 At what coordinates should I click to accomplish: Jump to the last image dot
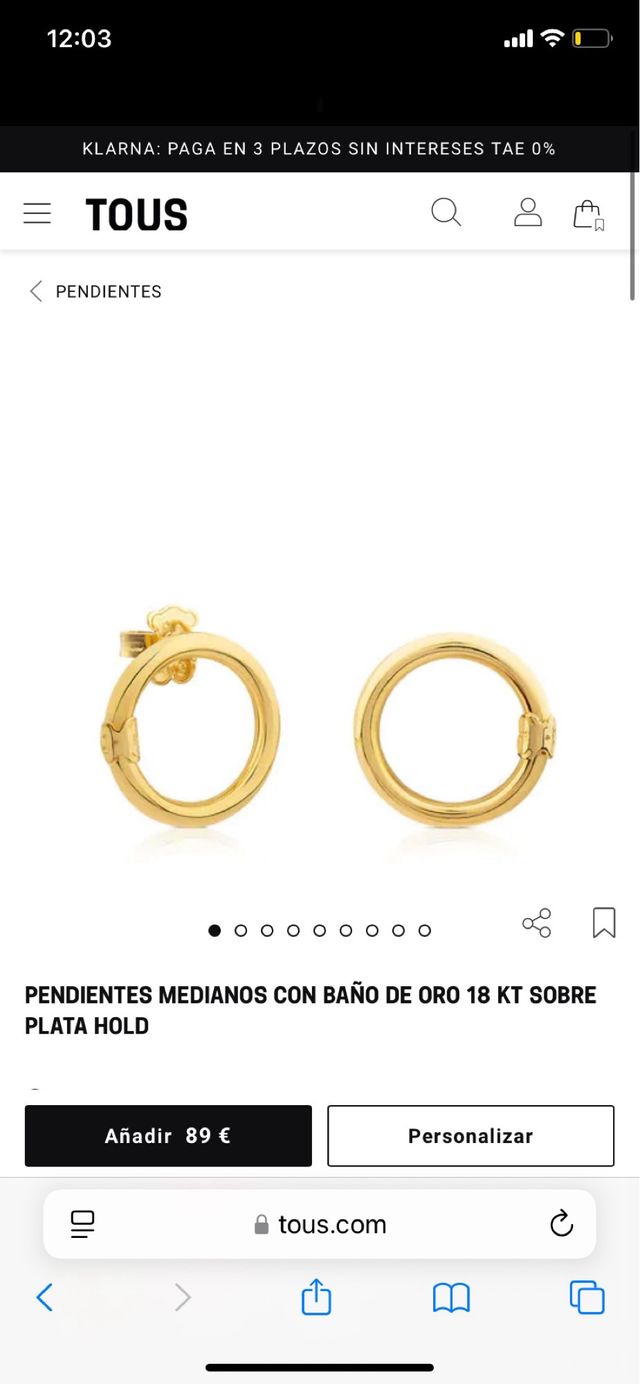425,930
